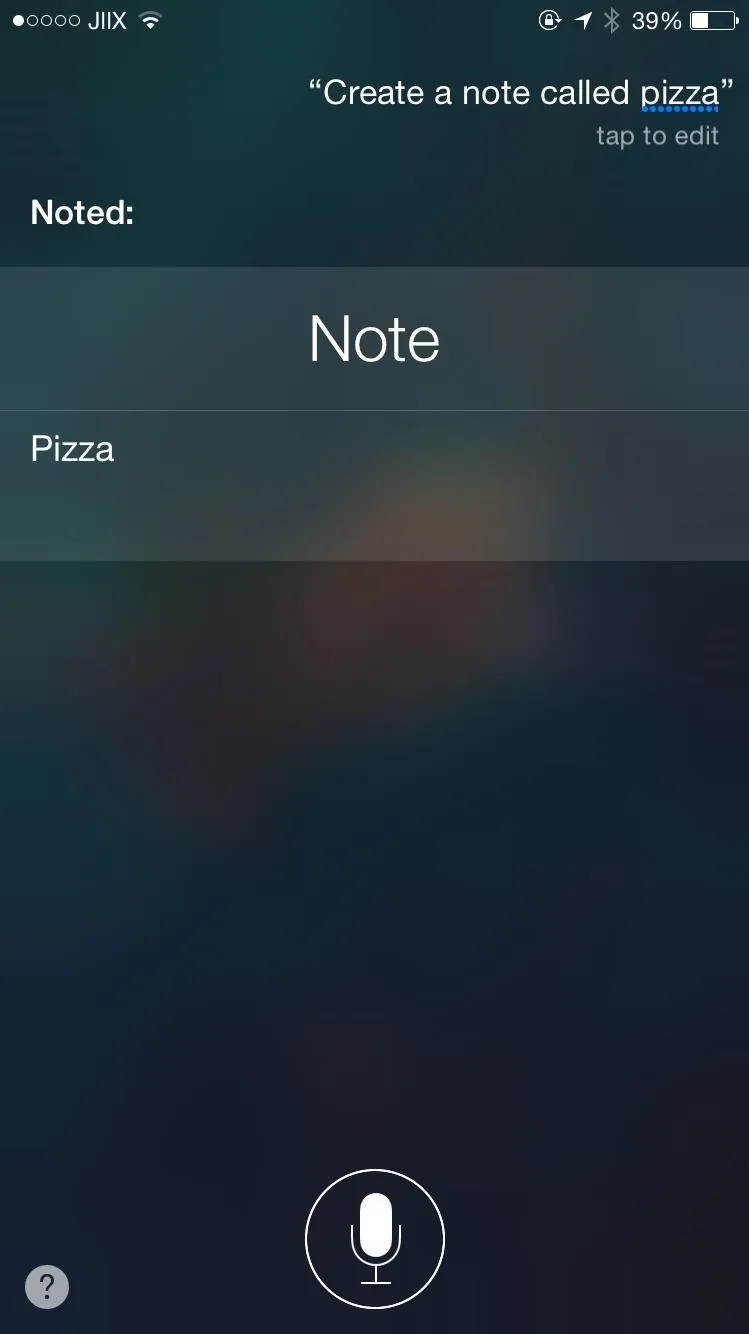
Task: Tap the Siri microphone button
Action: click(x=375, y=1239)
